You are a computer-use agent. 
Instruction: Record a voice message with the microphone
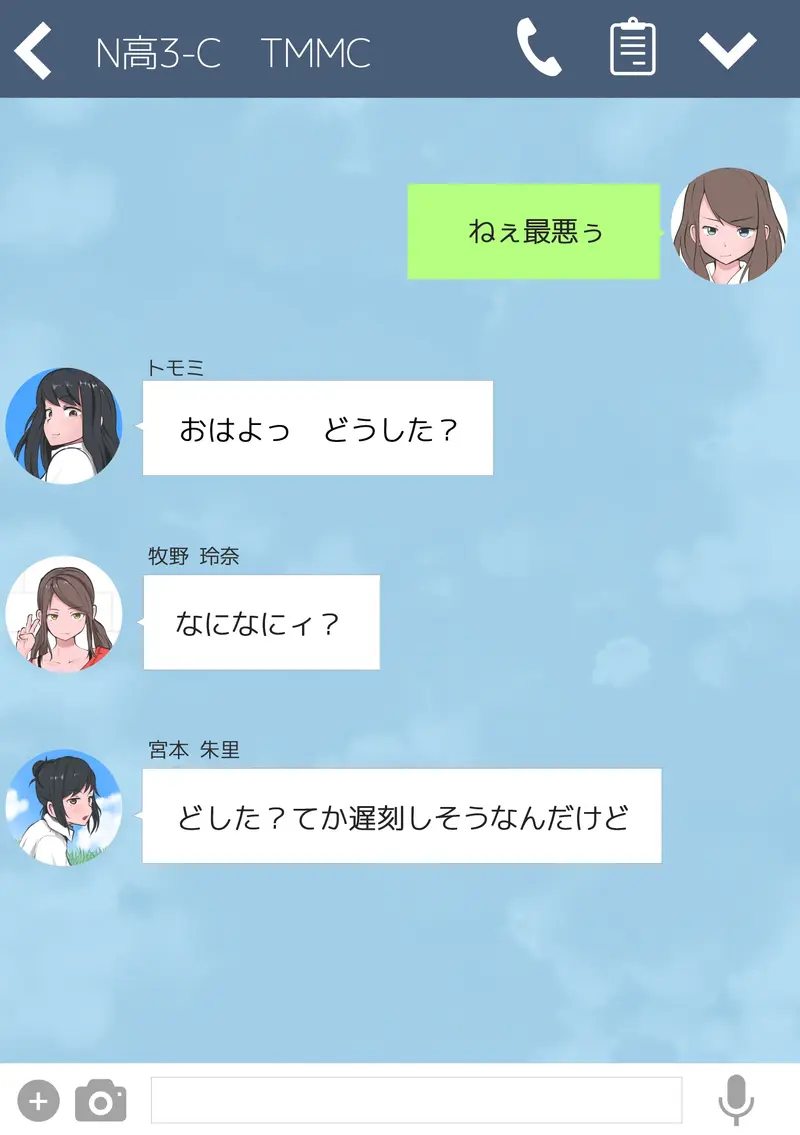point(735,1101)
